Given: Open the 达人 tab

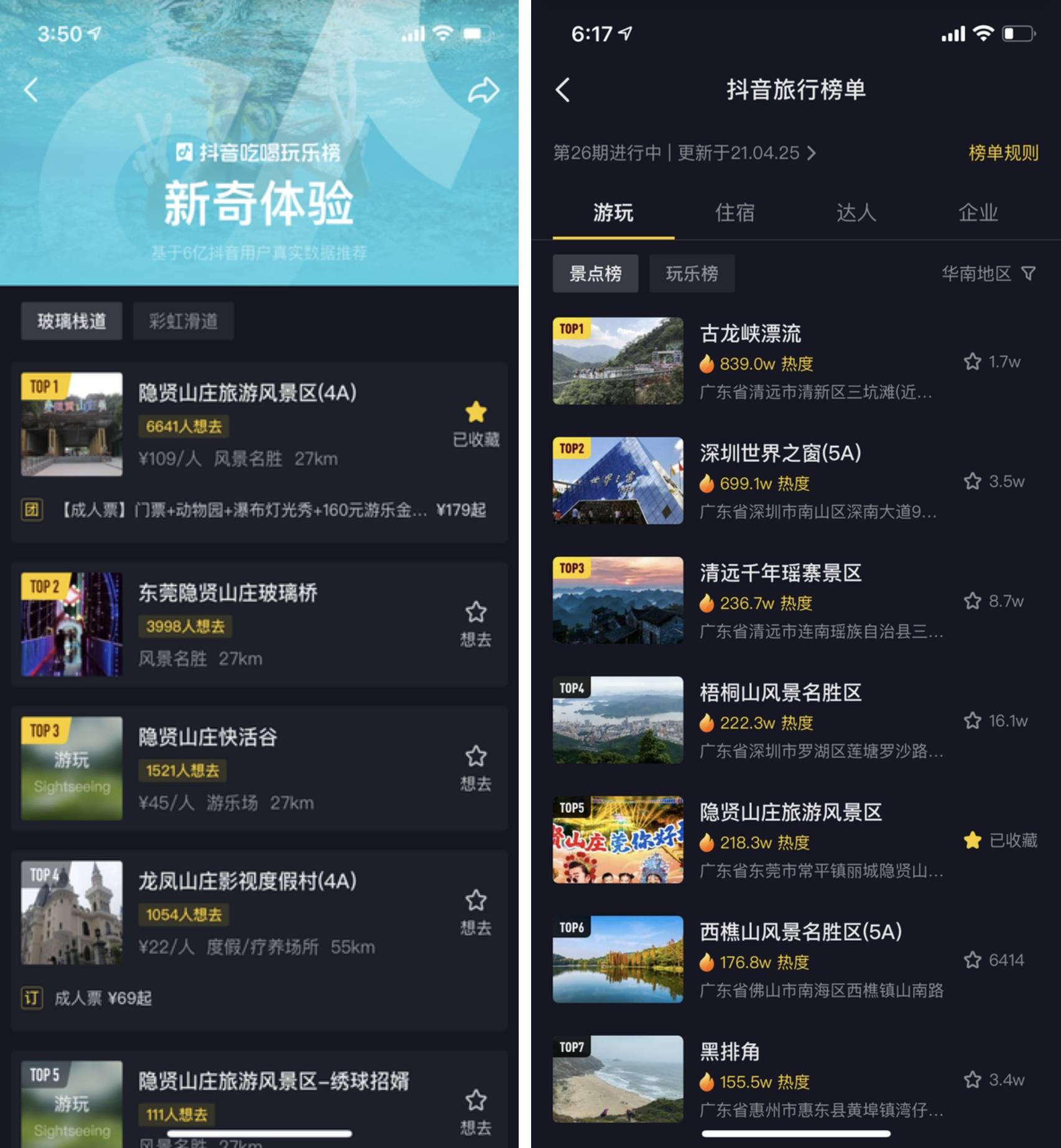Looking at the screenshot, I should 855,214.
